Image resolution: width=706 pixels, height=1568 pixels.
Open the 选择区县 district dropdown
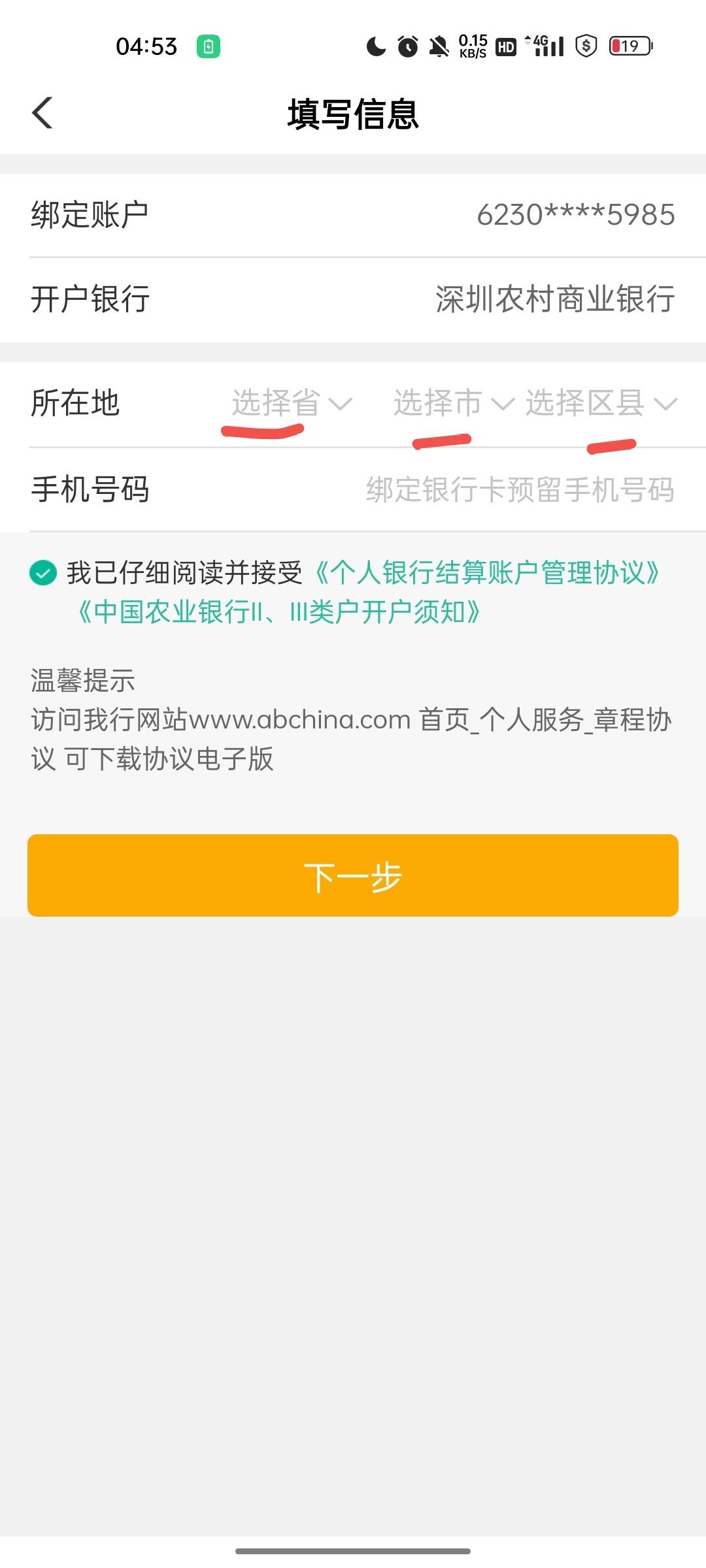point(601,403)
